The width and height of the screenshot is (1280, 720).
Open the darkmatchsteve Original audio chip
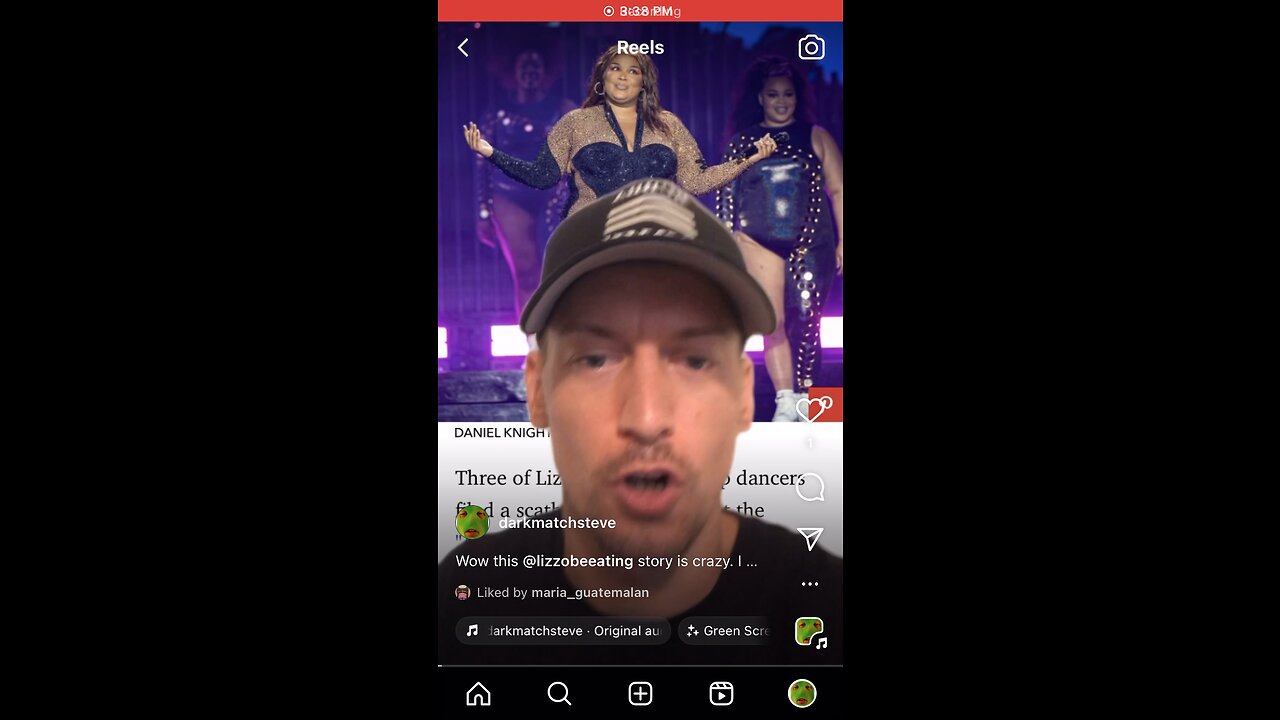coord(564,631)
